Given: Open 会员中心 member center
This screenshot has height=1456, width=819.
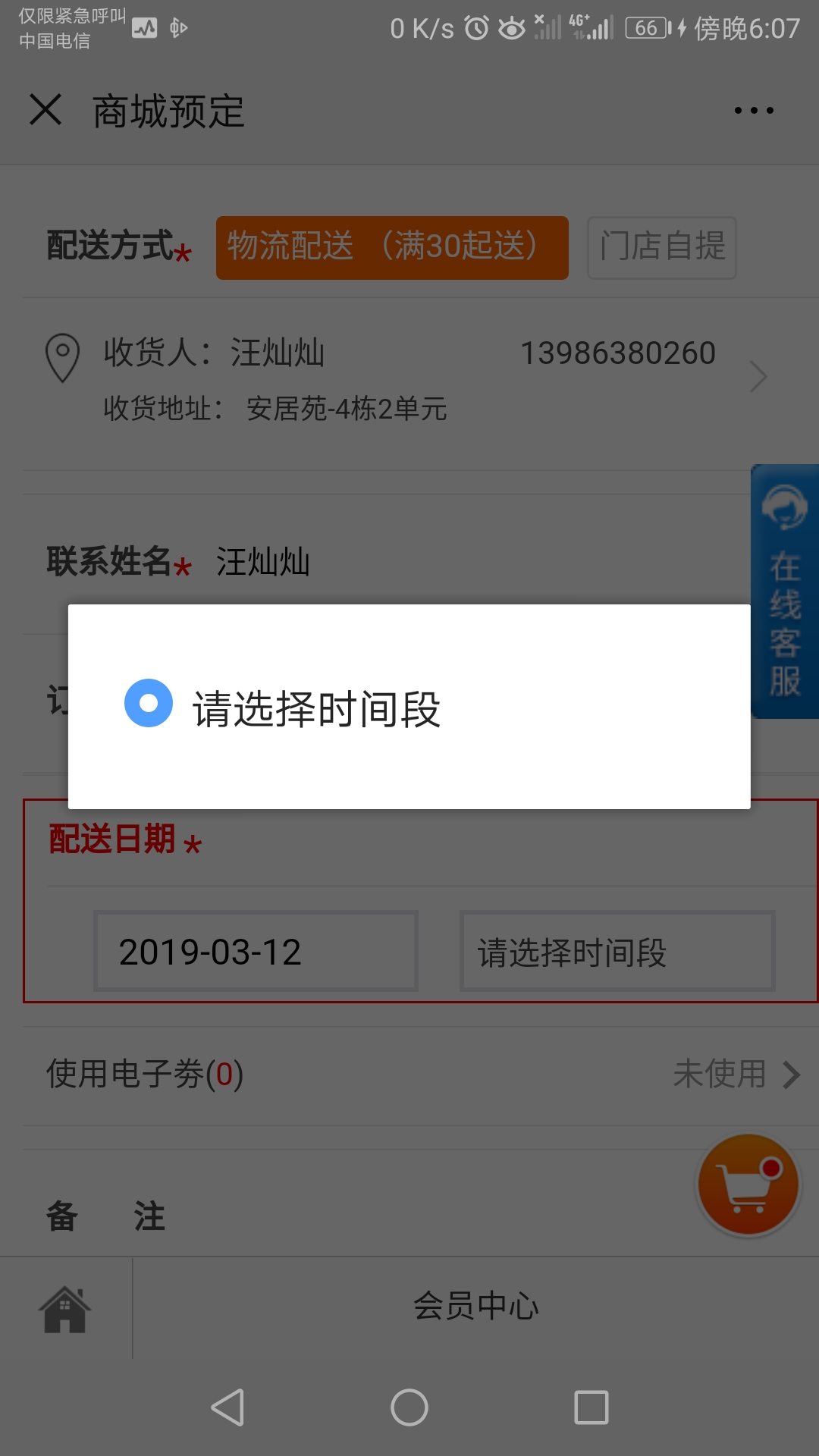Looking at the screenshot, I should (476, 1307).
